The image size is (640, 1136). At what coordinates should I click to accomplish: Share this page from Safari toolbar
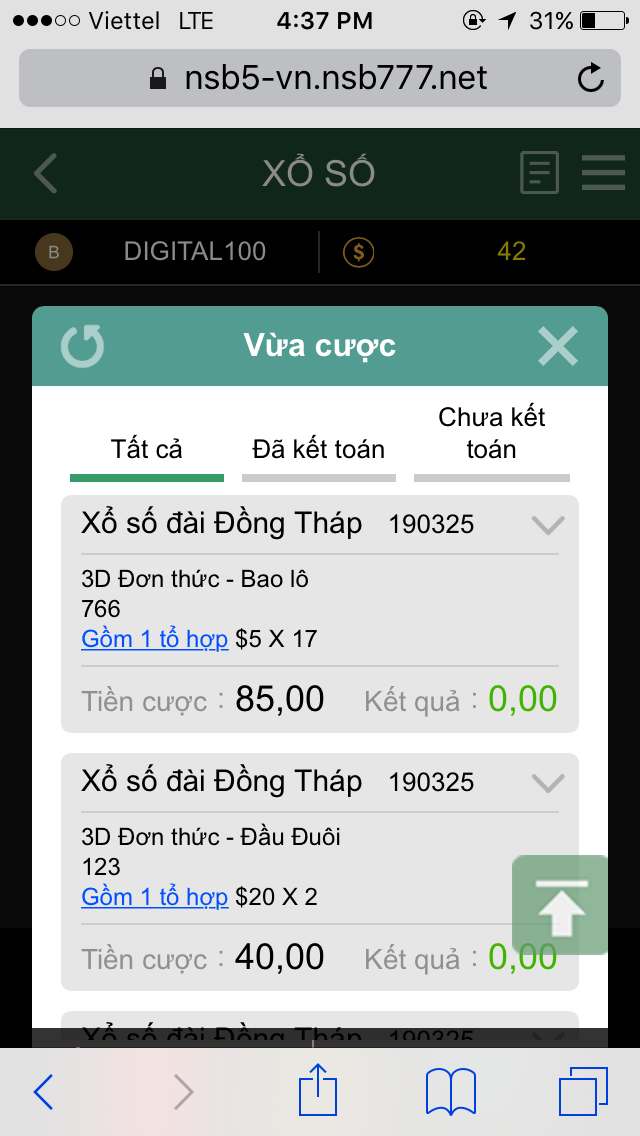point(319,1089)
